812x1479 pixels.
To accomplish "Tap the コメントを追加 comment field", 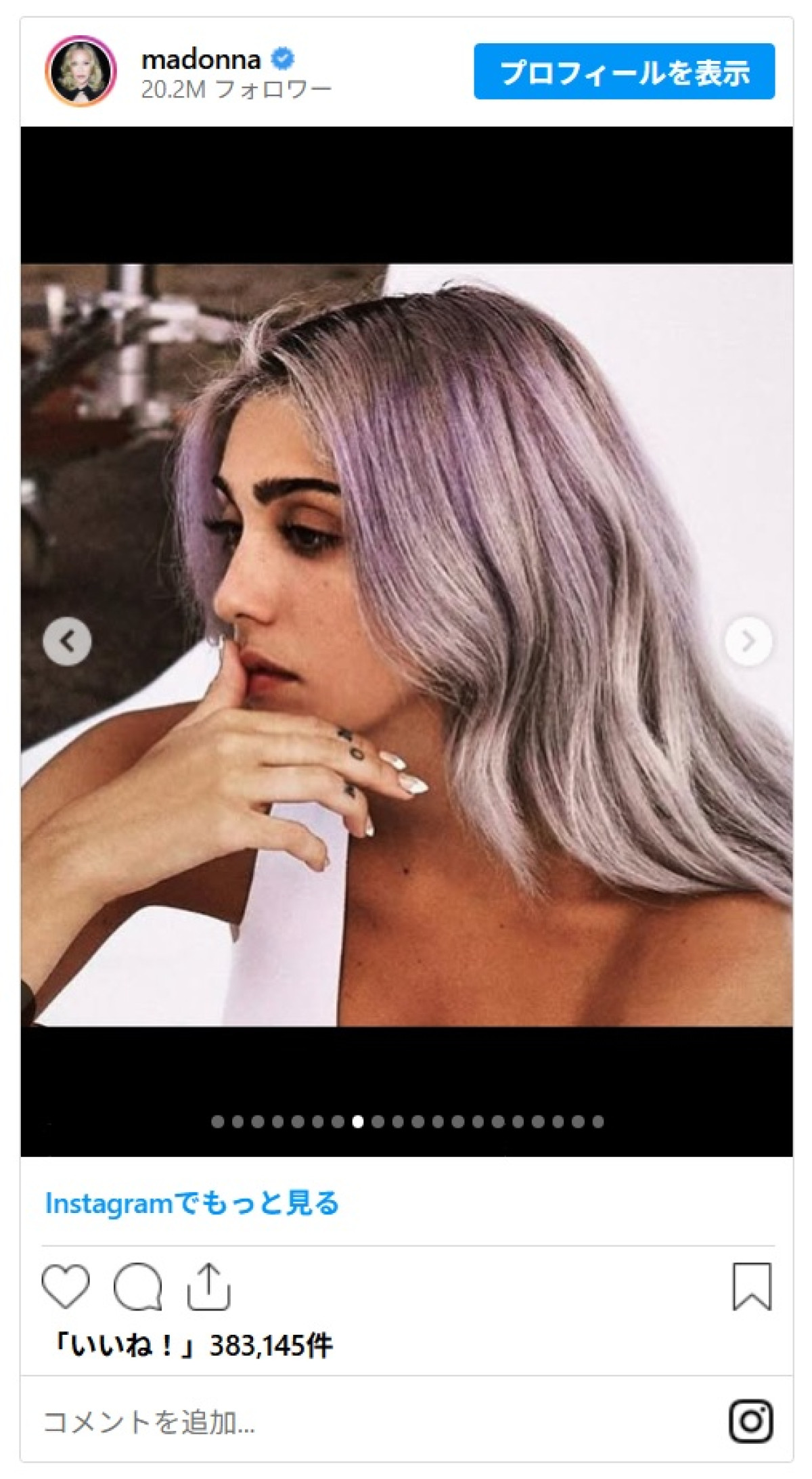I will pyautogui.click(x=338, y=1421).
